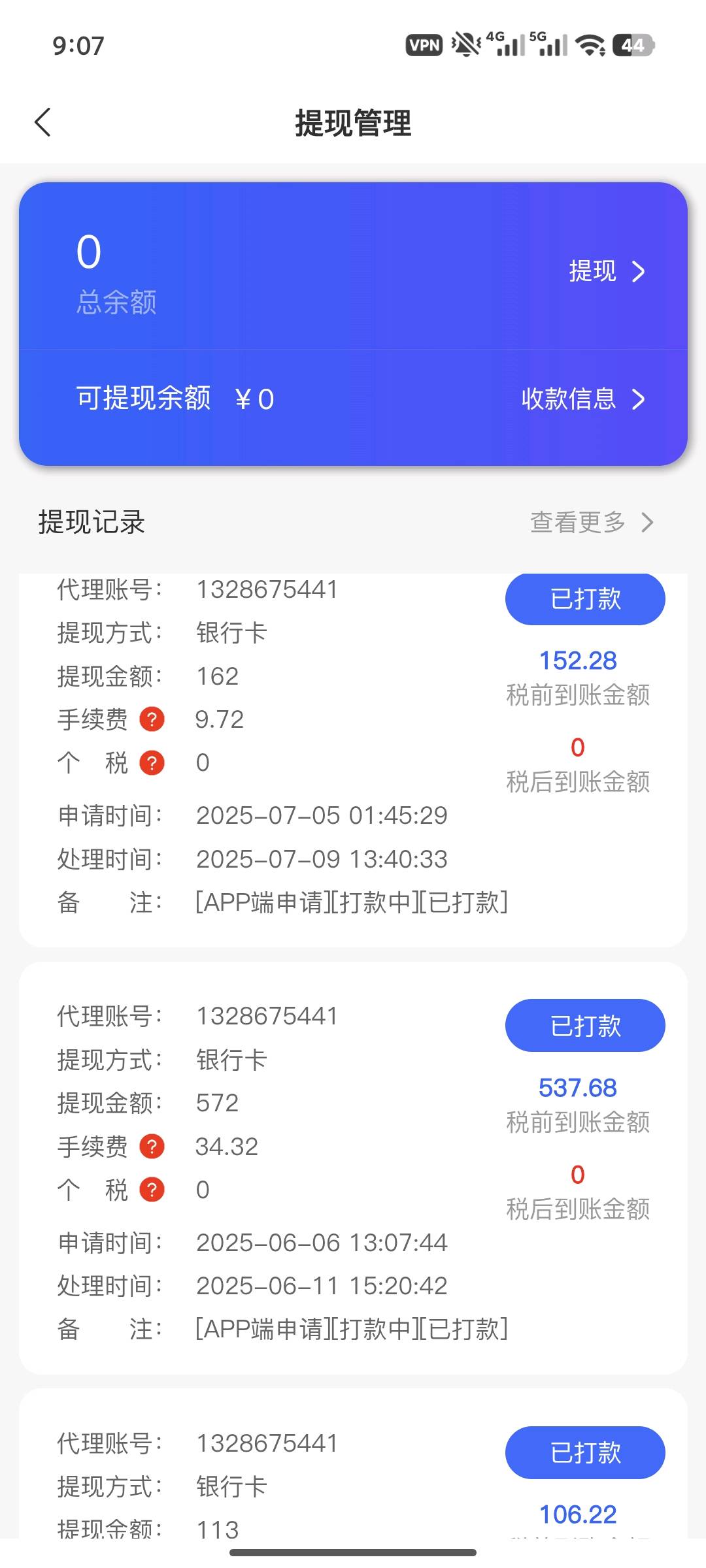Tap the muted notification icon in the status bar
The width and height of the screenshot is (706, 1568).
(464, 44)
